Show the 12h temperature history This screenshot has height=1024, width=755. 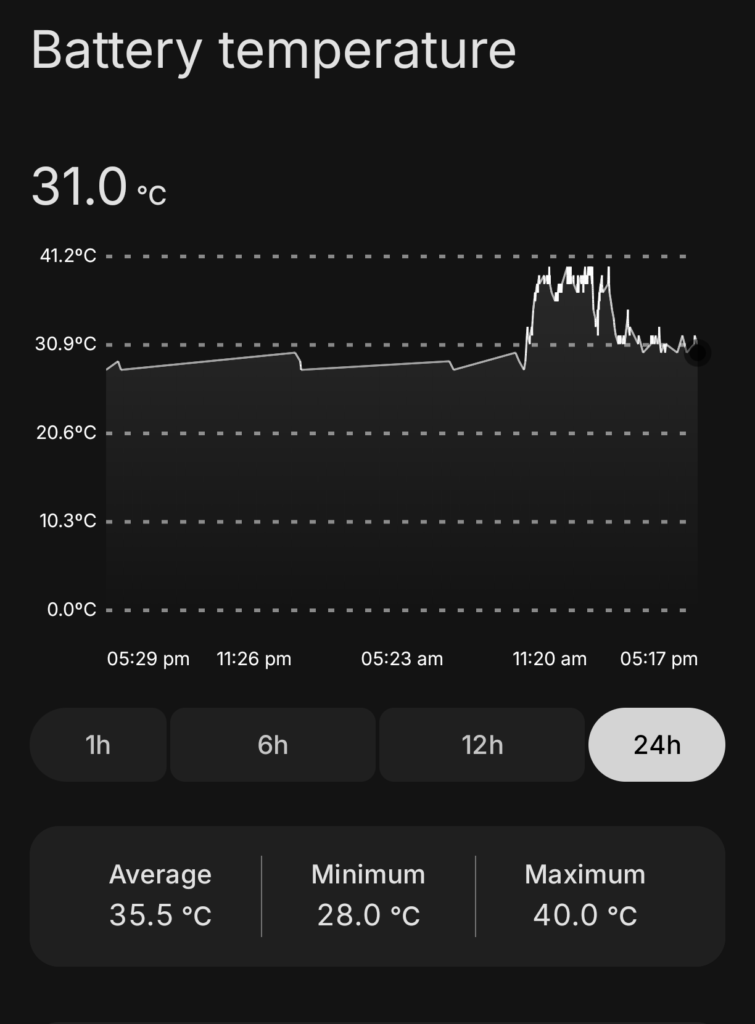(481, 745)
